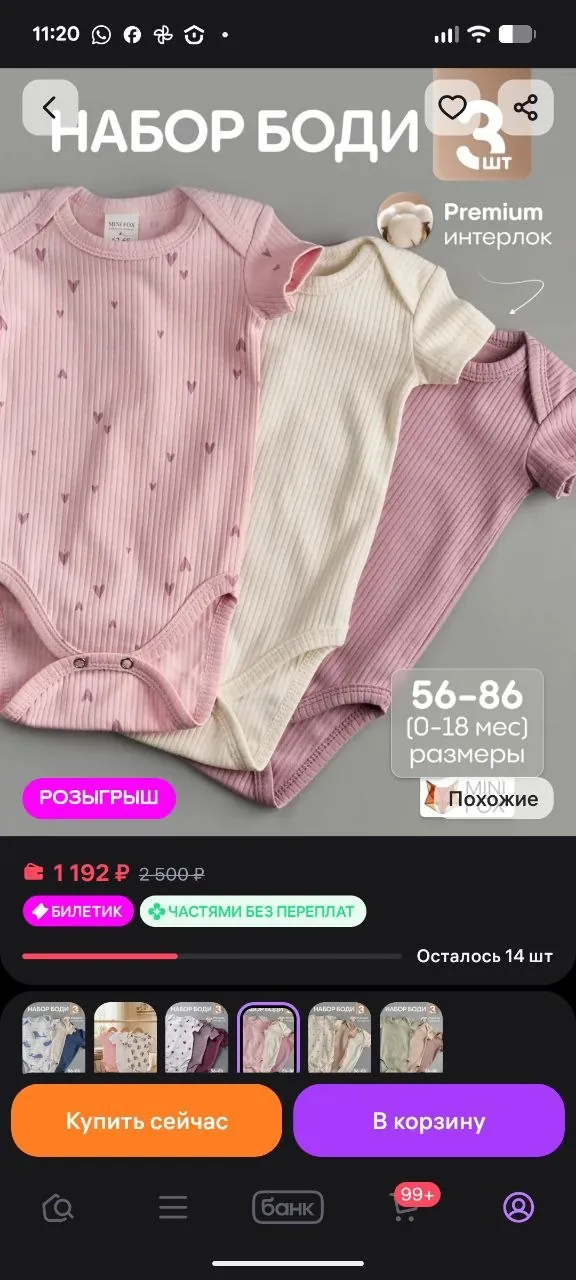Image resolution: width=576 pixels, height=1280 pixels.
Task: Open the search tab in bottom navigation
Action: [x=58, y=1208]
